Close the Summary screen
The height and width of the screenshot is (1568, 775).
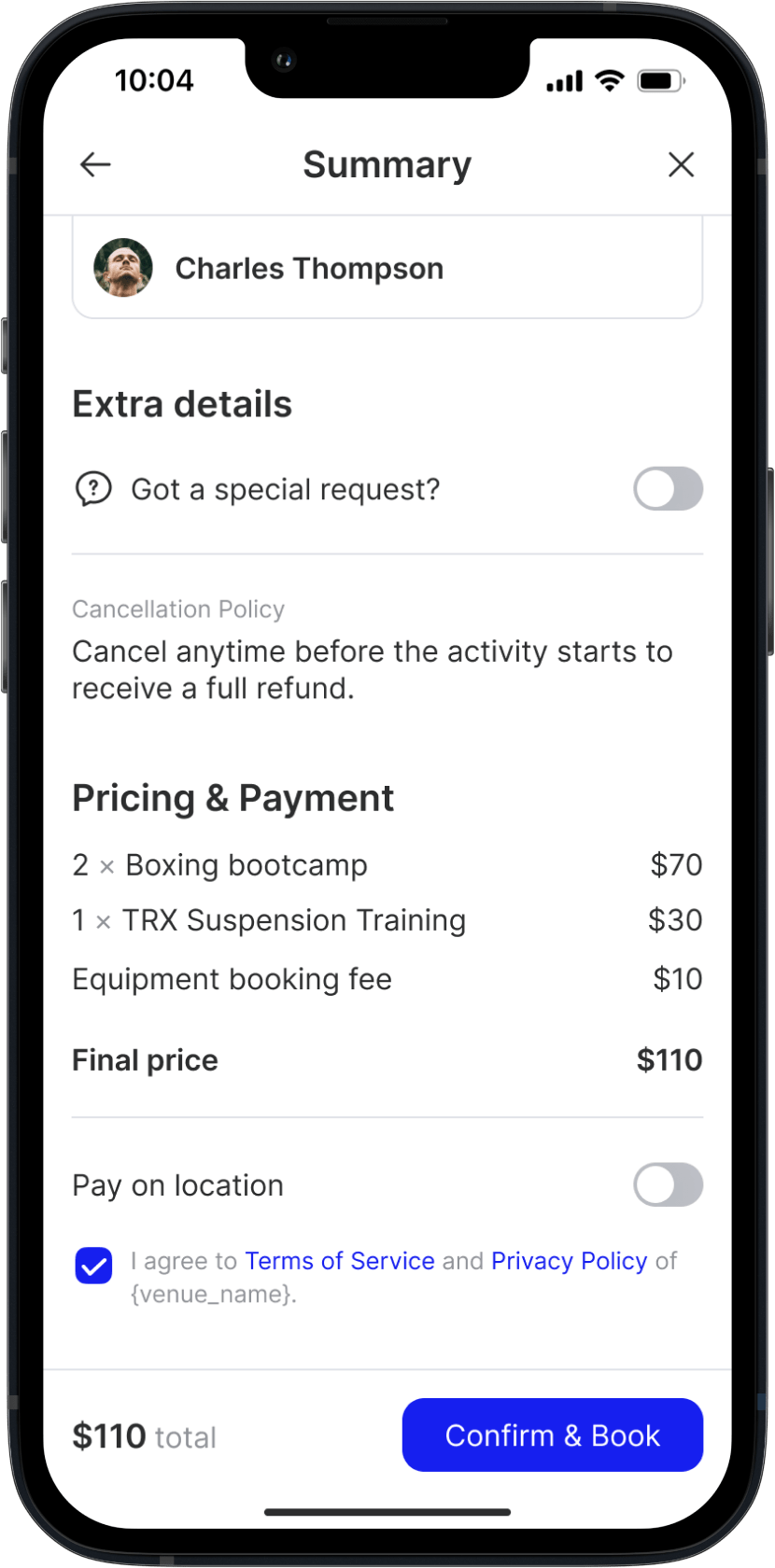(x=682, y=165)
